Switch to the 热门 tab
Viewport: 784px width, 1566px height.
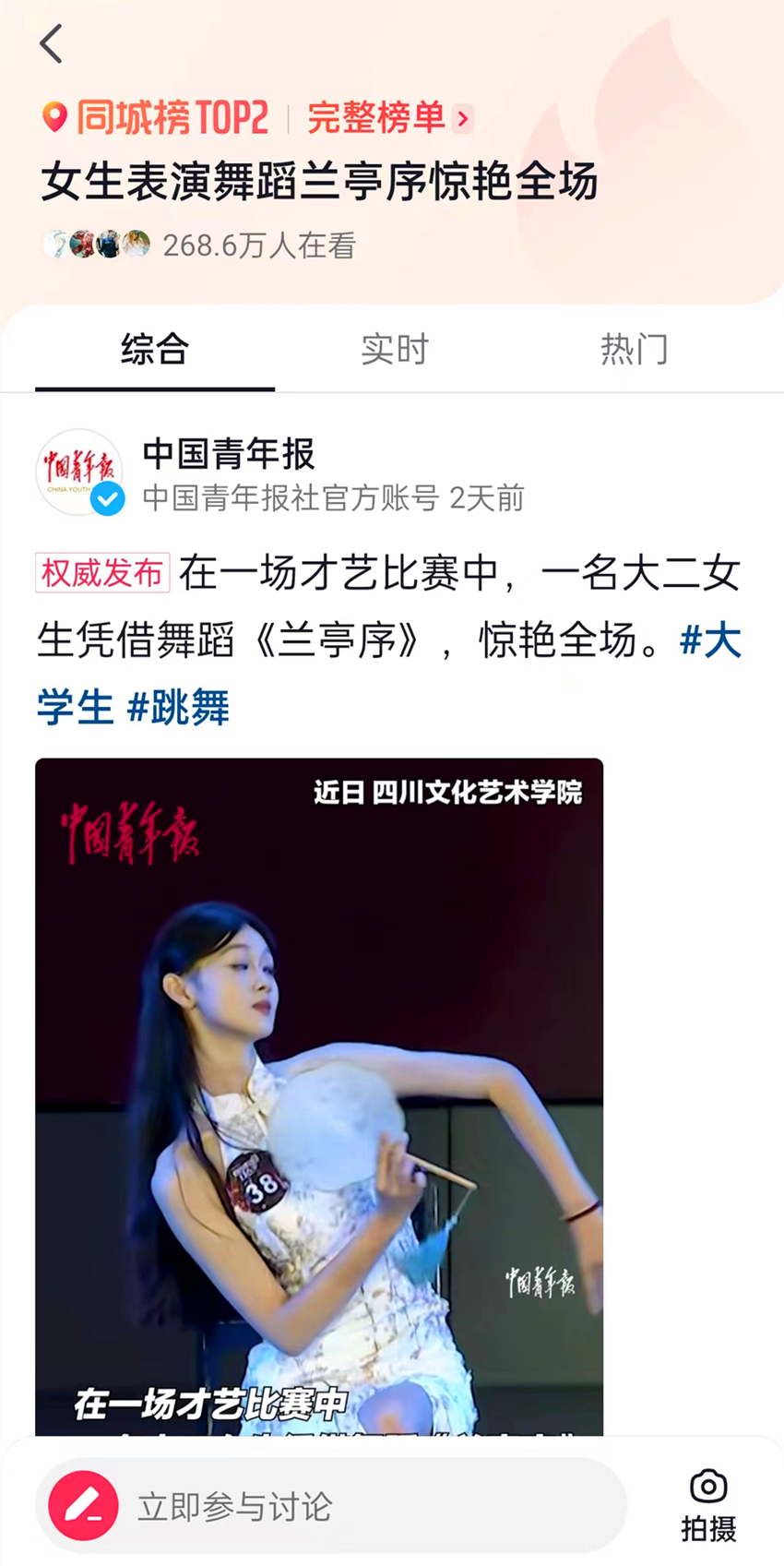(634, 350)
